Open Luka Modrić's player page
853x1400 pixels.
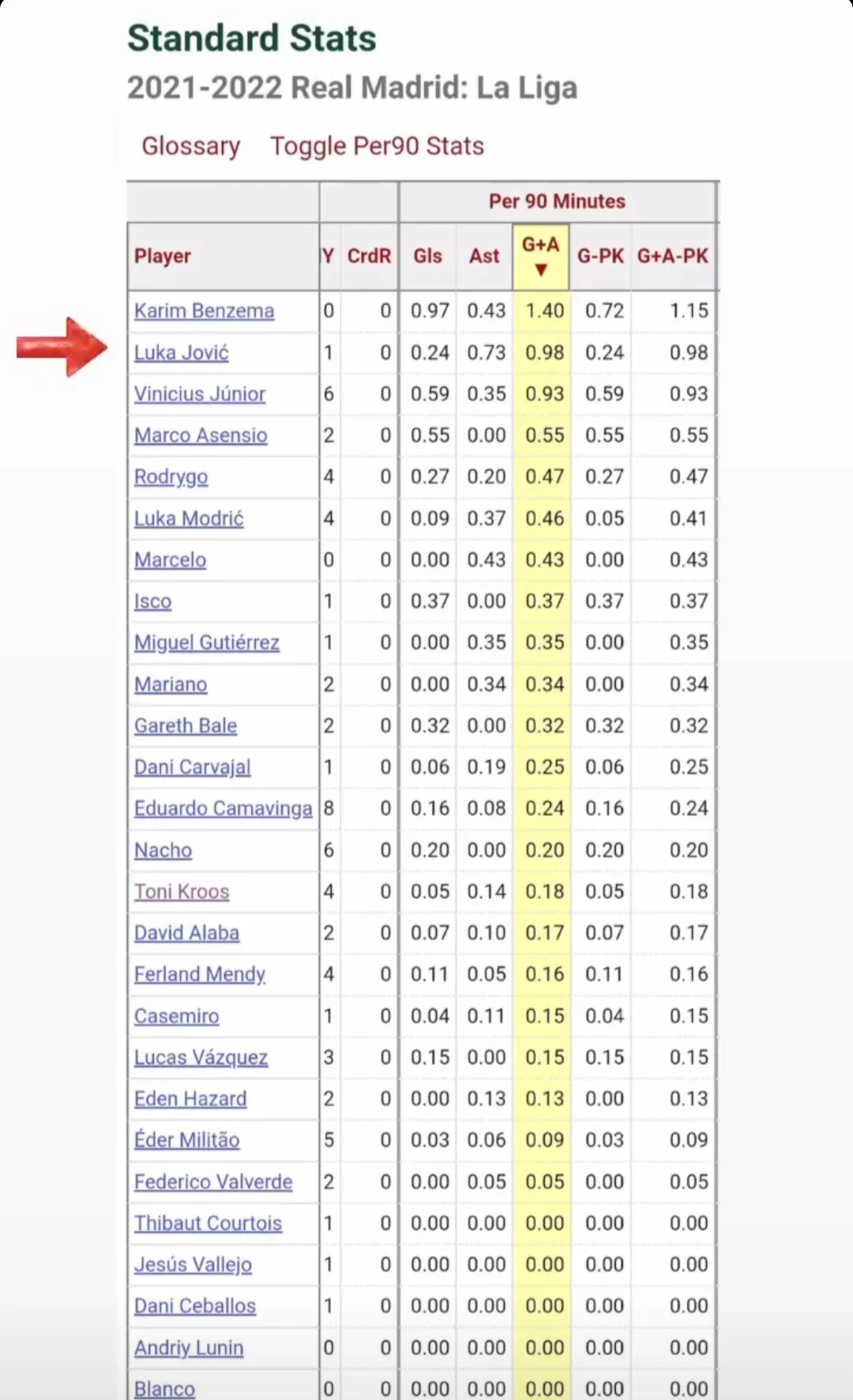[189, 518]
